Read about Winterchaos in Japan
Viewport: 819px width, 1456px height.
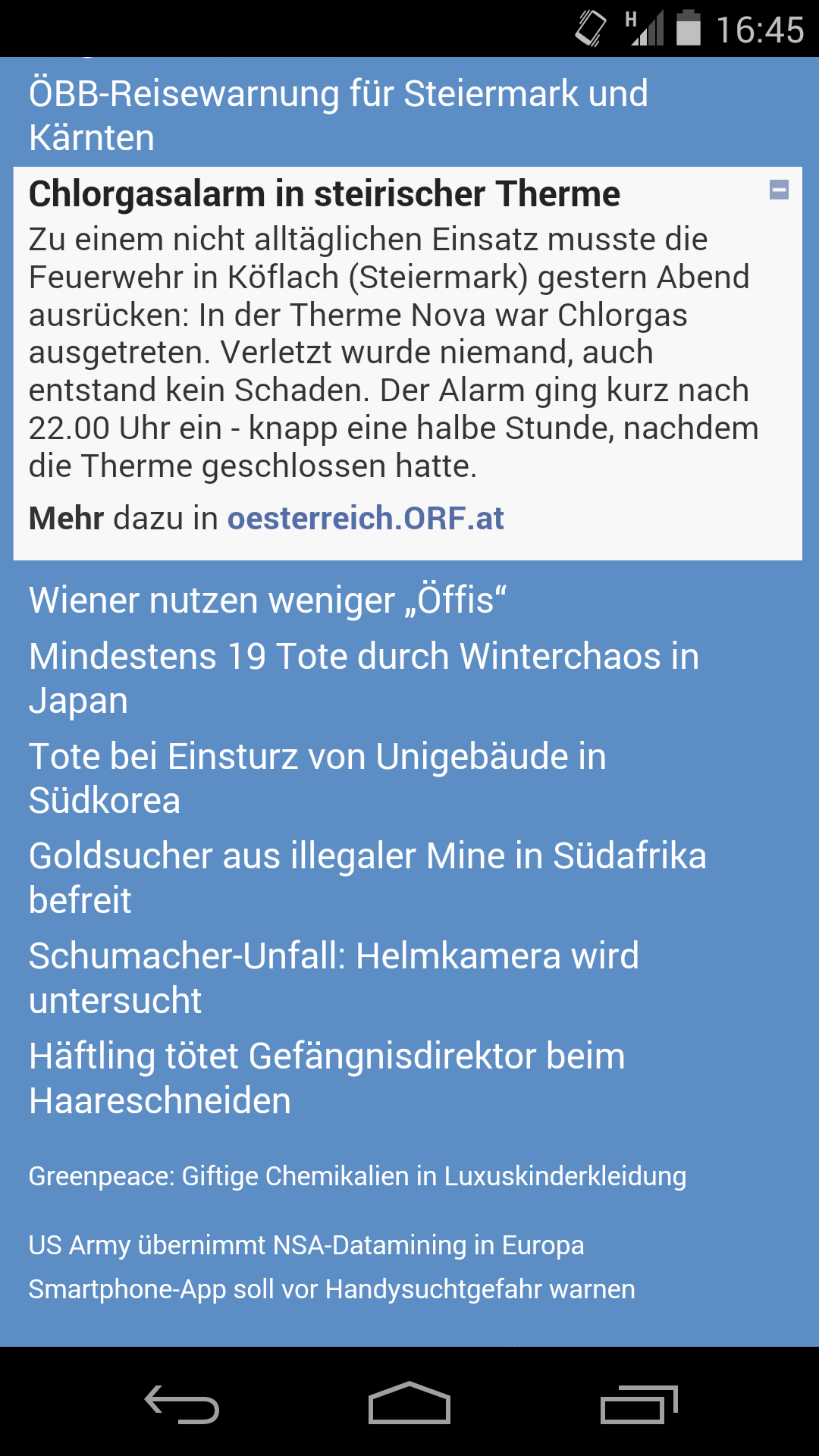pyautogui.click(x=364, y=678)
